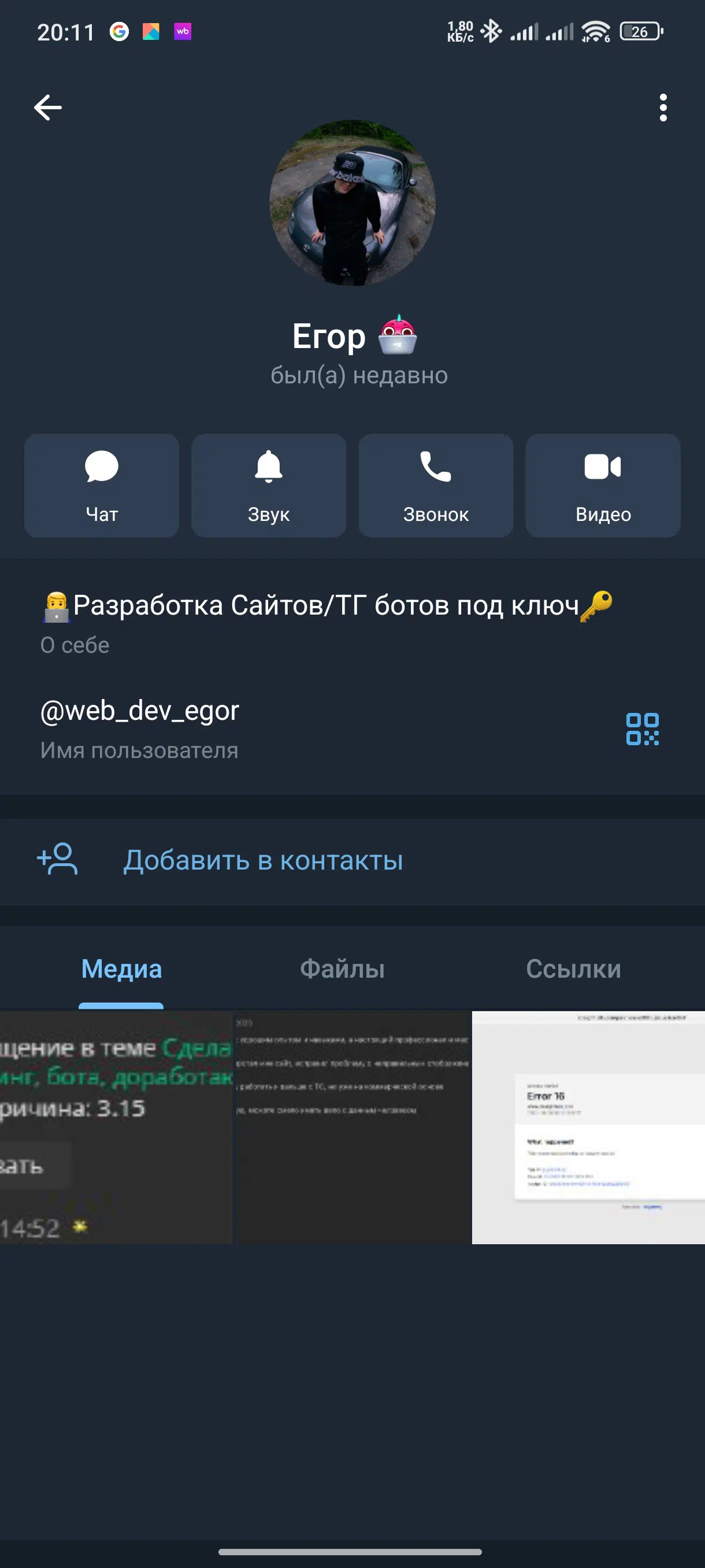
Task: Open the dark text screenshot media item
Action: (352, 1127)
